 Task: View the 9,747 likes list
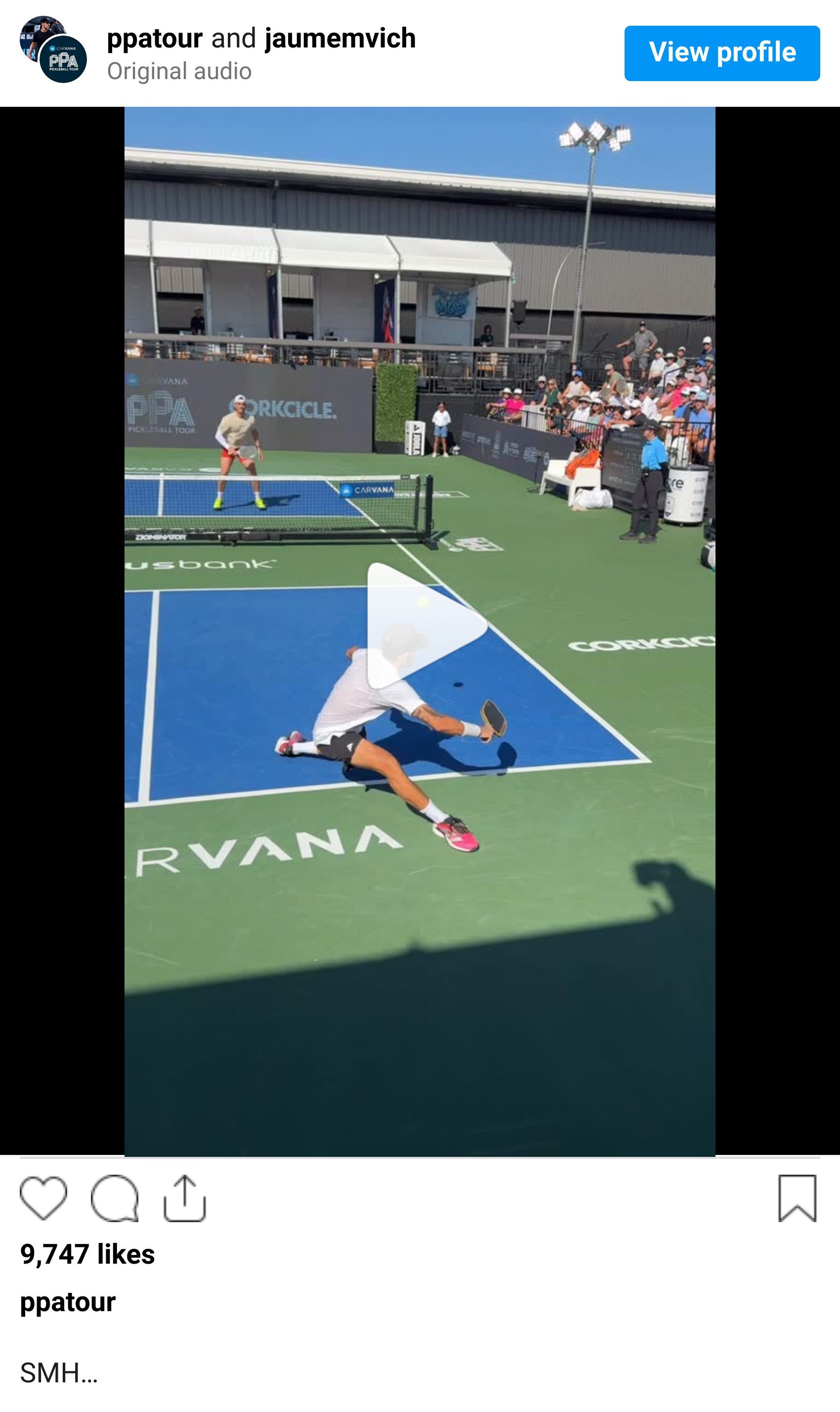[x=87, y=1255]
